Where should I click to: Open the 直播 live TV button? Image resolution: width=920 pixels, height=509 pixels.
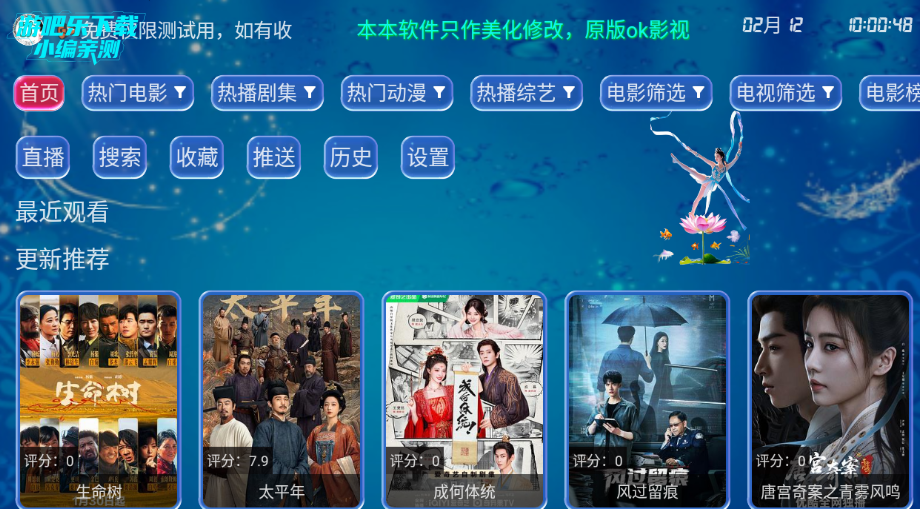tap(43, 157)
